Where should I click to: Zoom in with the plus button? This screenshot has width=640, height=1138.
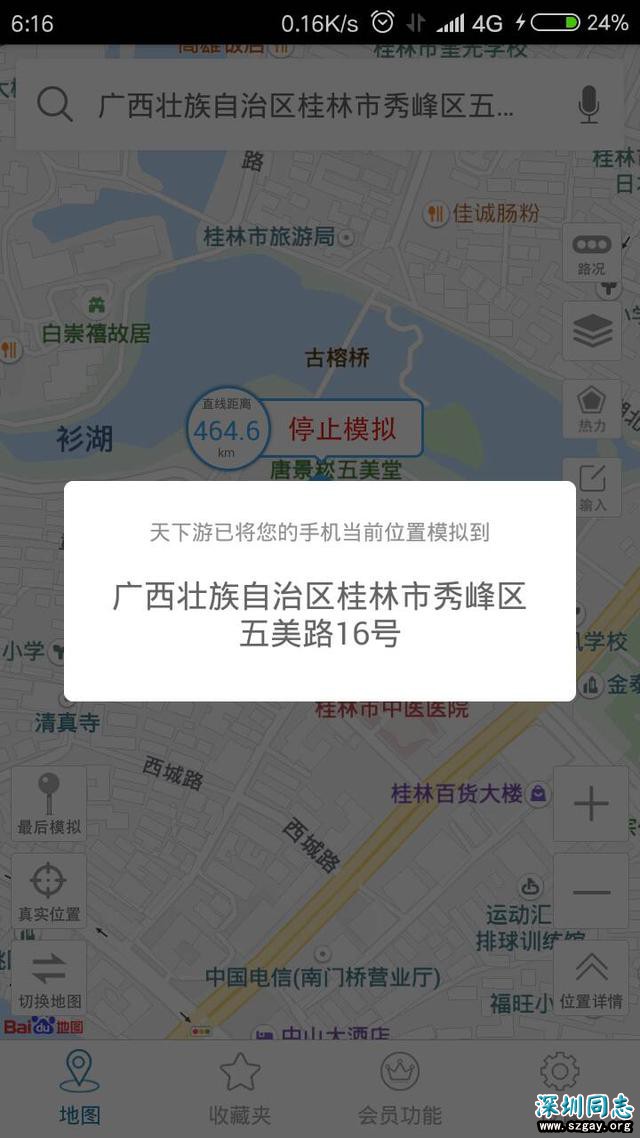point(591,804)
